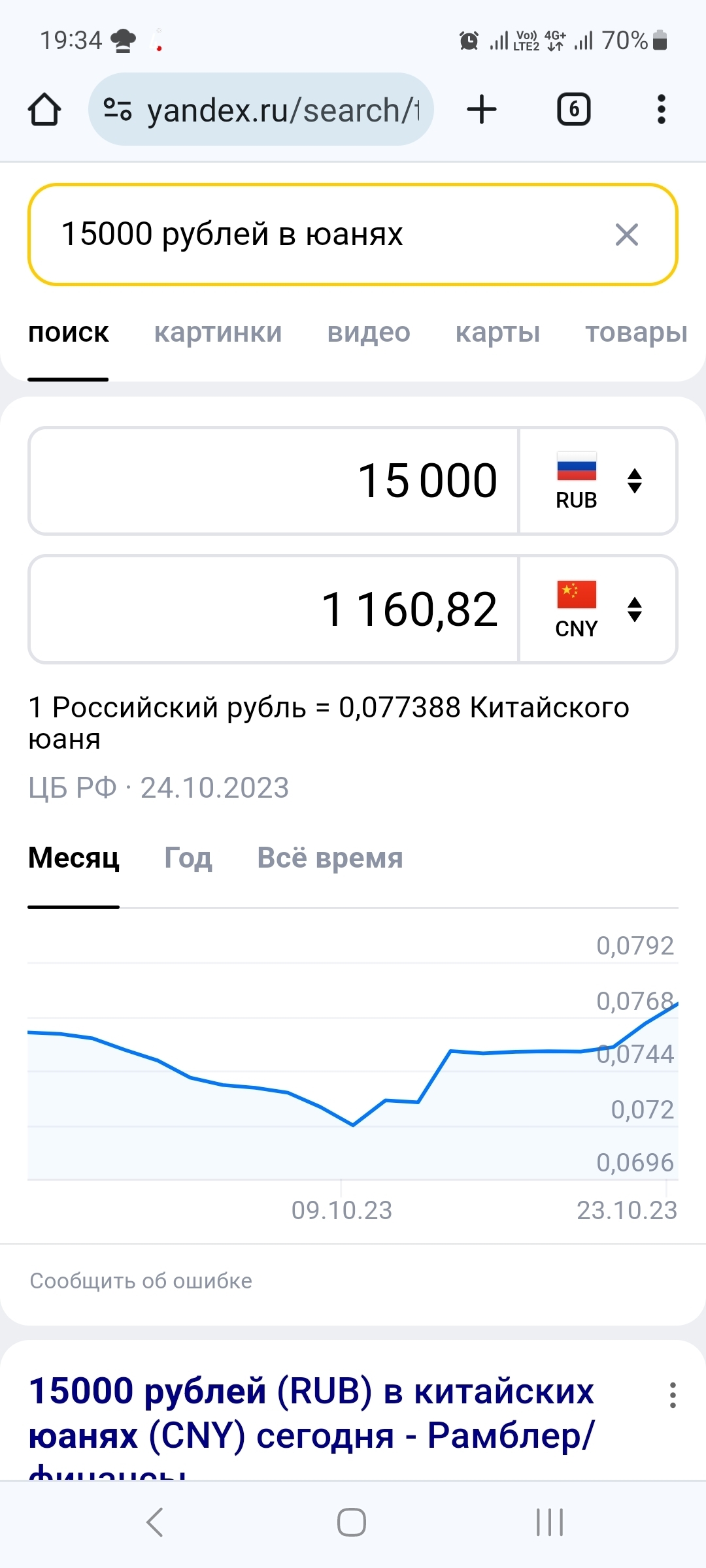Image resolution: width=706 pixels, height=1568 pixels.
Task: Switch to the видео tab
Action: pyautogui.click(x=369, y=333)
